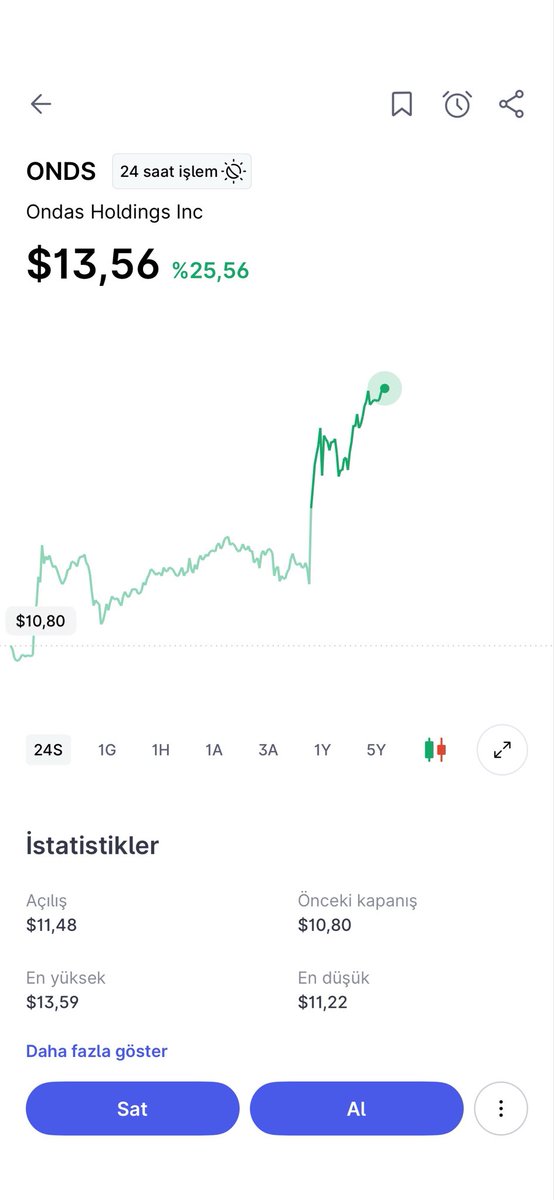Switch chart to 1G range
Viewport: 554px width, 1200px height.
coord(107,750)
